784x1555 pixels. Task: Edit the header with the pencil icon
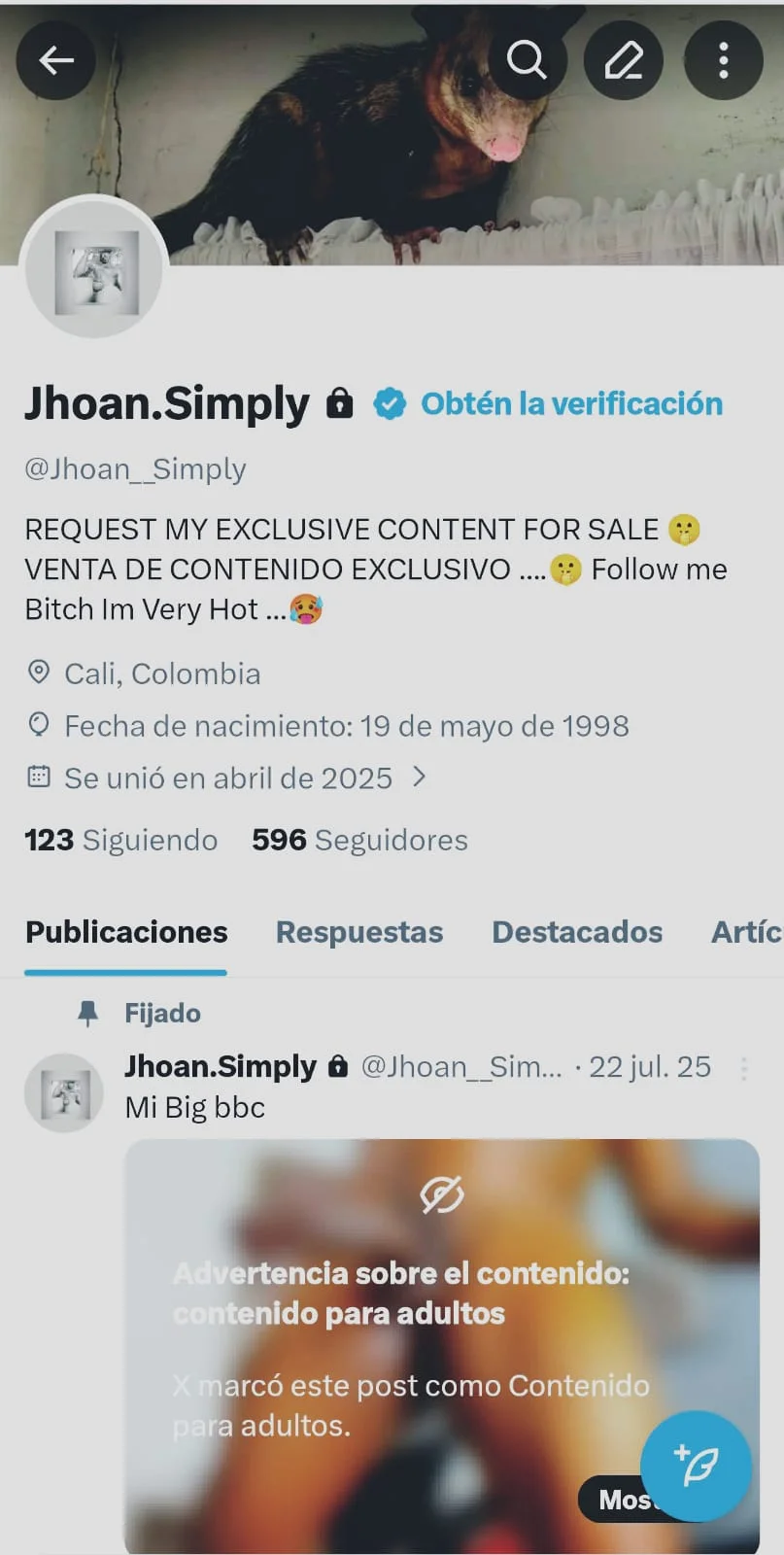pyautogui.click(x=624, y=60)
